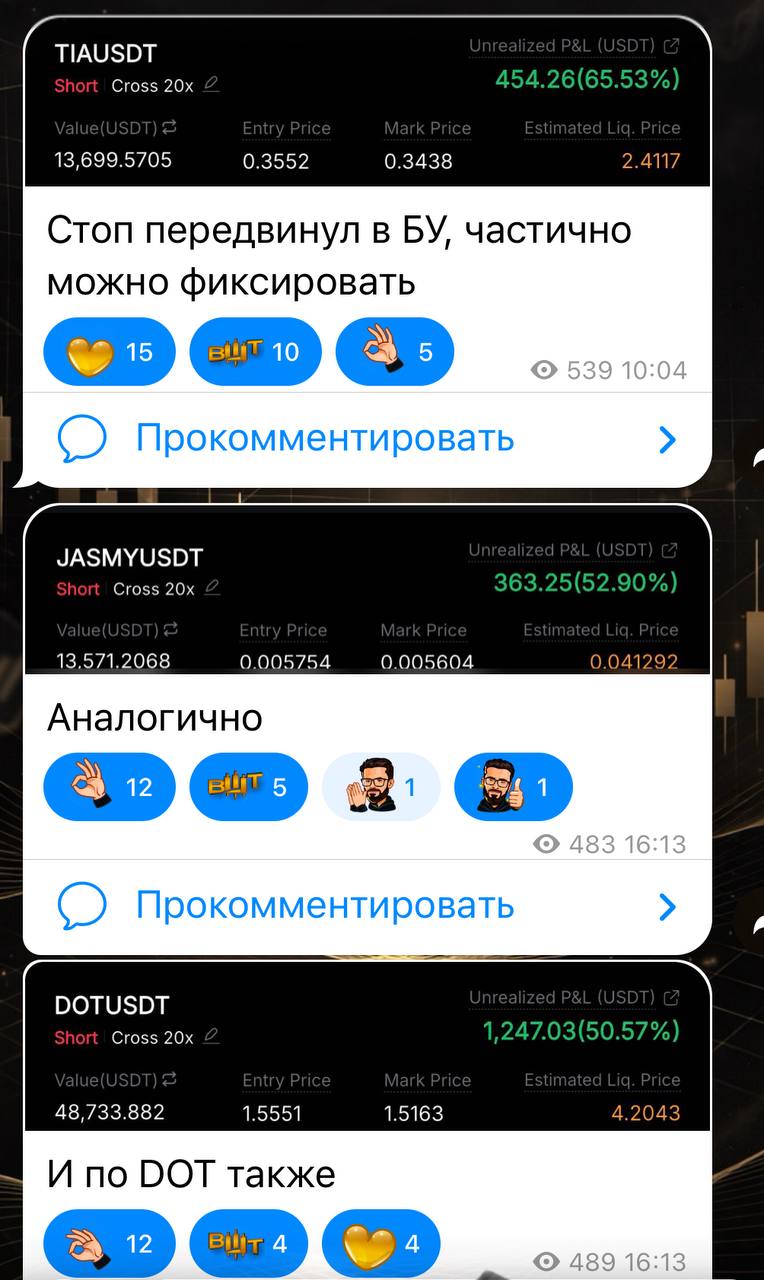This screenshot has width=764, height=1280.
Task: Tap the reaction with count 5 under "Аналогично"
Action: (x=248, y=787)
